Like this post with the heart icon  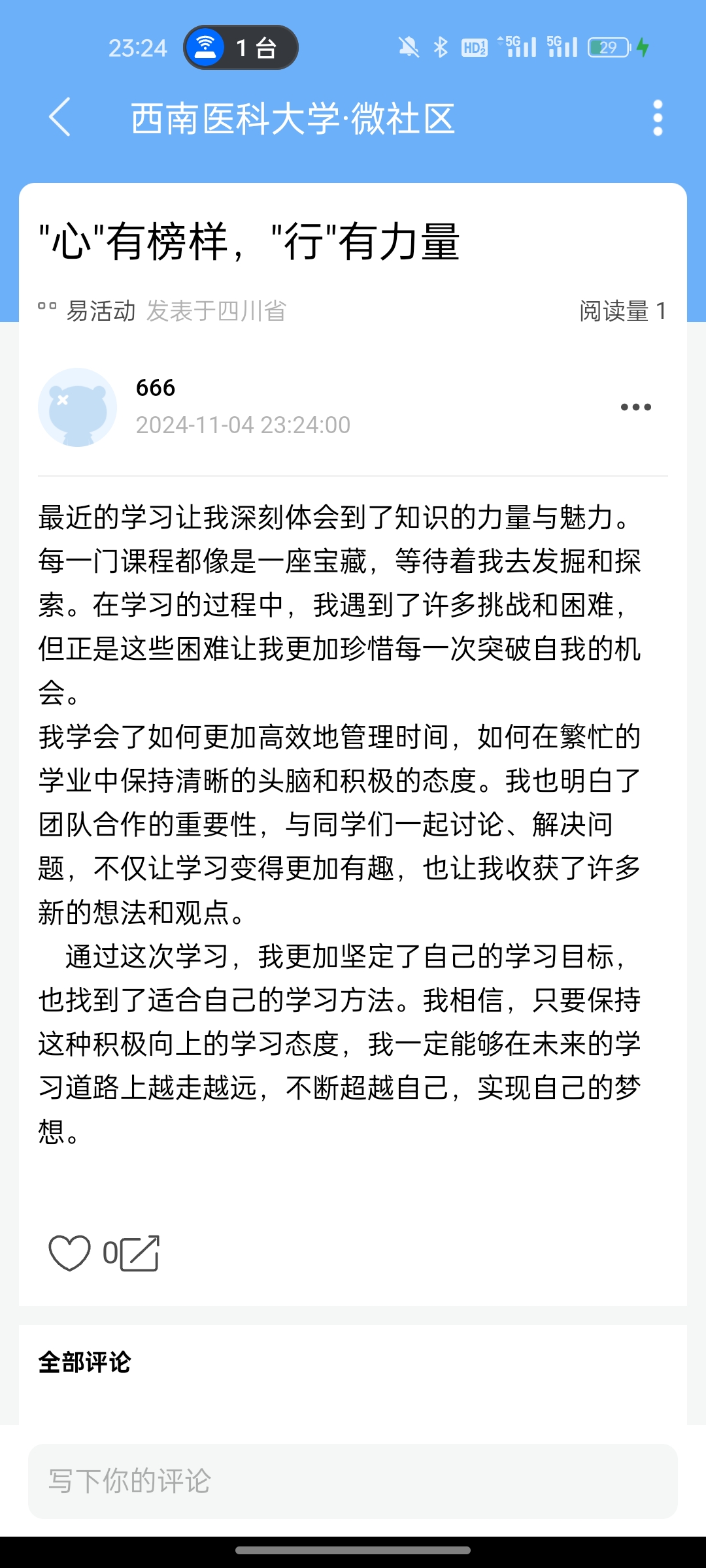(x=69, y=1253)
